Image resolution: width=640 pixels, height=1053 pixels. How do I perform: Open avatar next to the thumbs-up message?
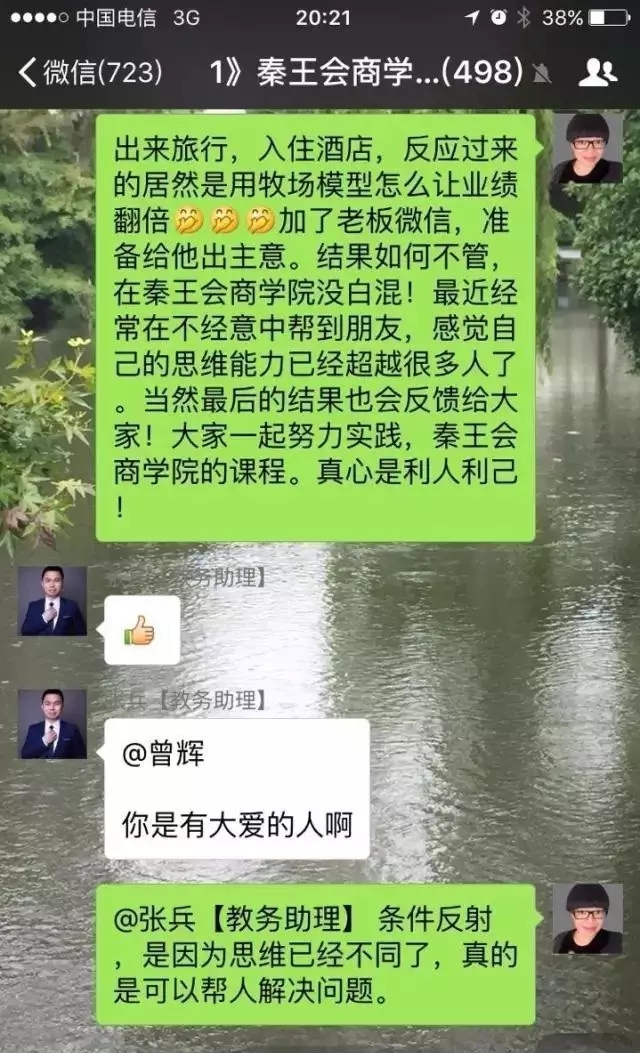click(52, 601)
